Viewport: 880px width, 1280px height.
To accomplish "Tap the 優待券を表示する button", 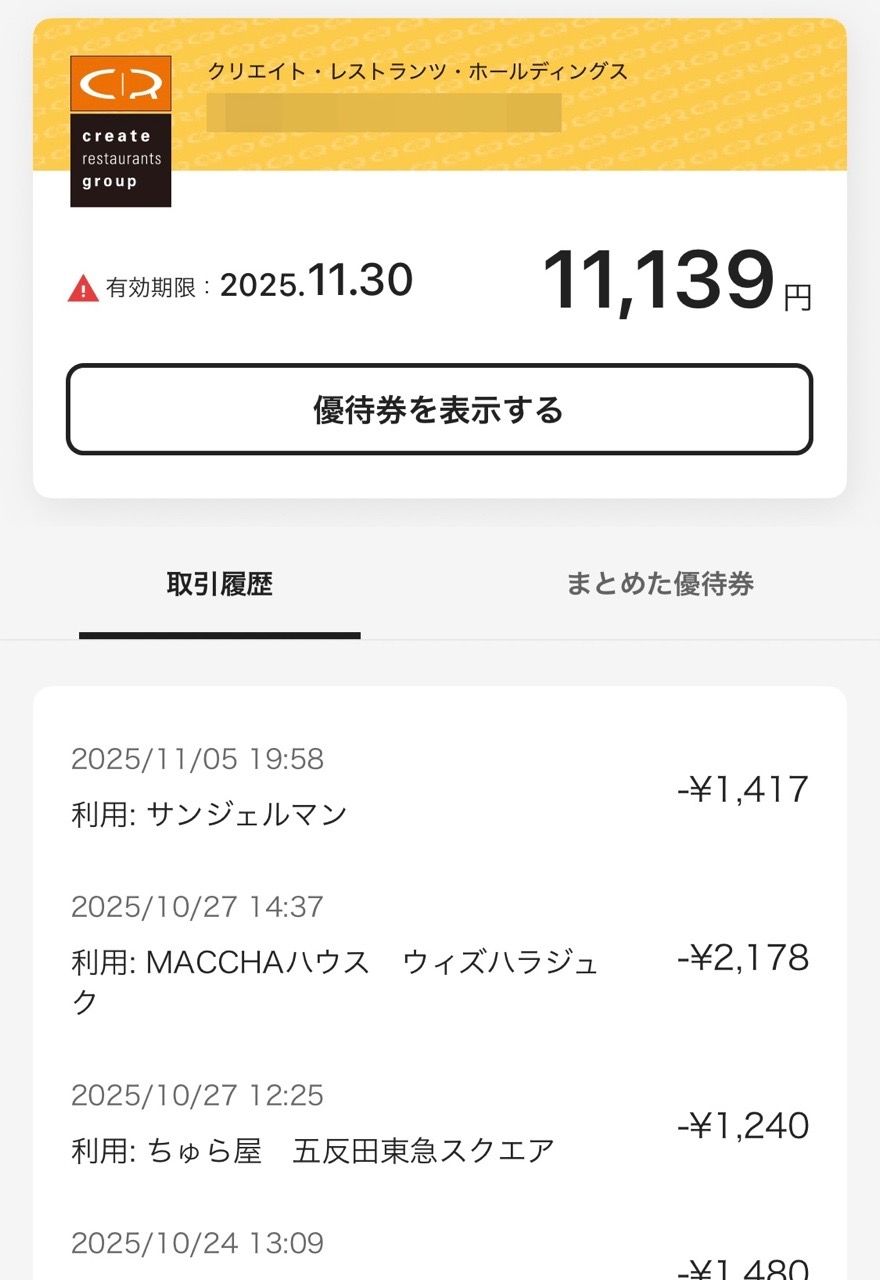I will pyautogui.click(x=439, y=410).
